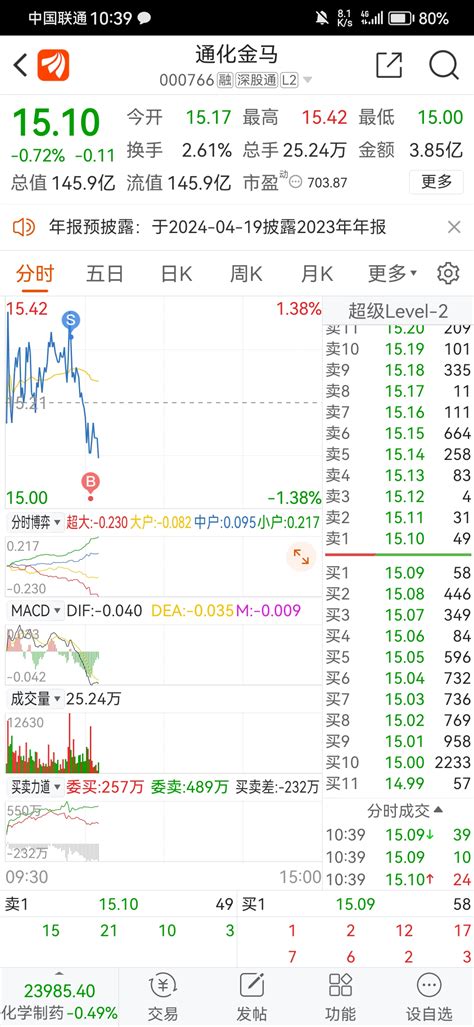Dismiss the 年报预披露 notice
The height and width of the screenshot is (1027, 474).
click(x=454, y=227)
